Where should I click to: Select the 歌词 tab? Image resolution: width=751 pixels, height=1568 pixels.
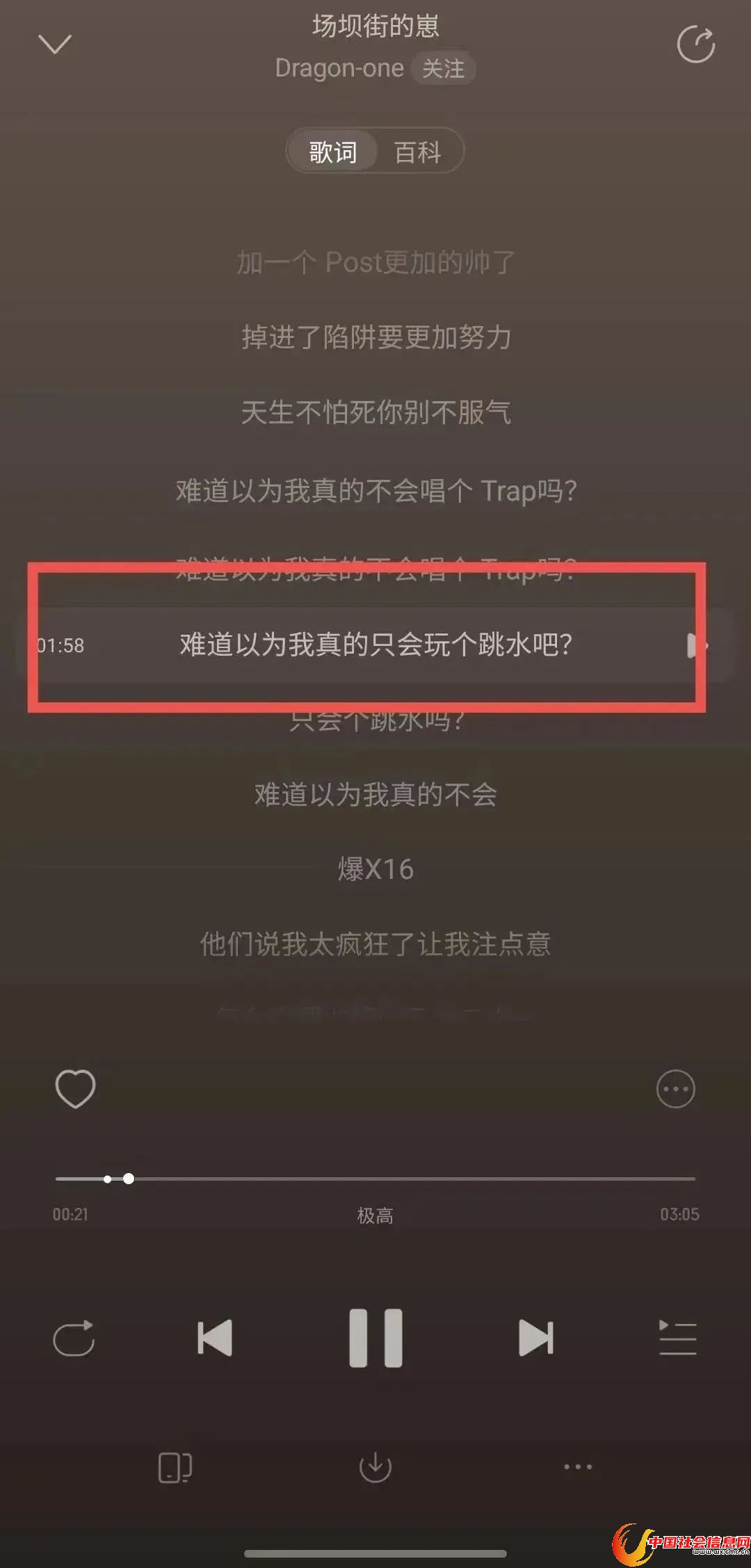(x=333, y=152)
